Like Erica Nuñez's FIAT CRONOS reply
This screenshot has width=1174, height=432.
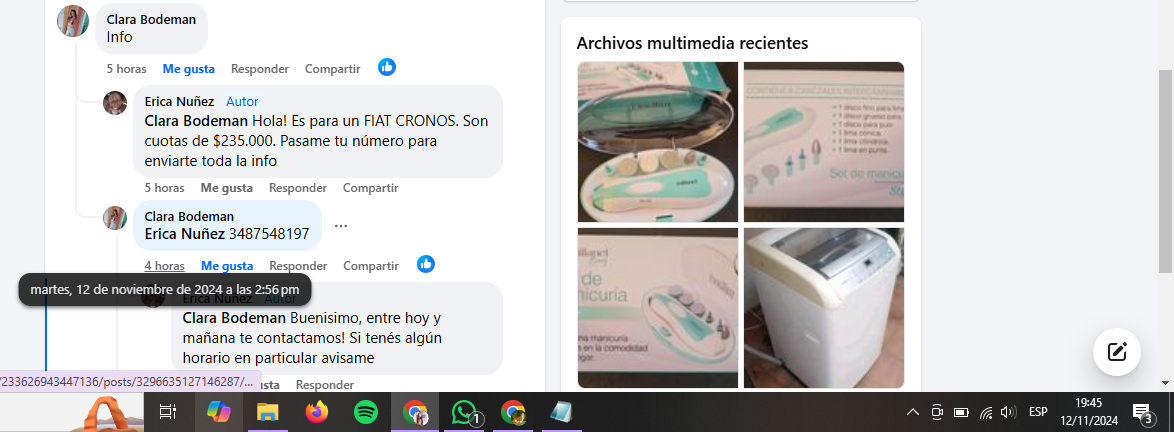pos(226,188)
